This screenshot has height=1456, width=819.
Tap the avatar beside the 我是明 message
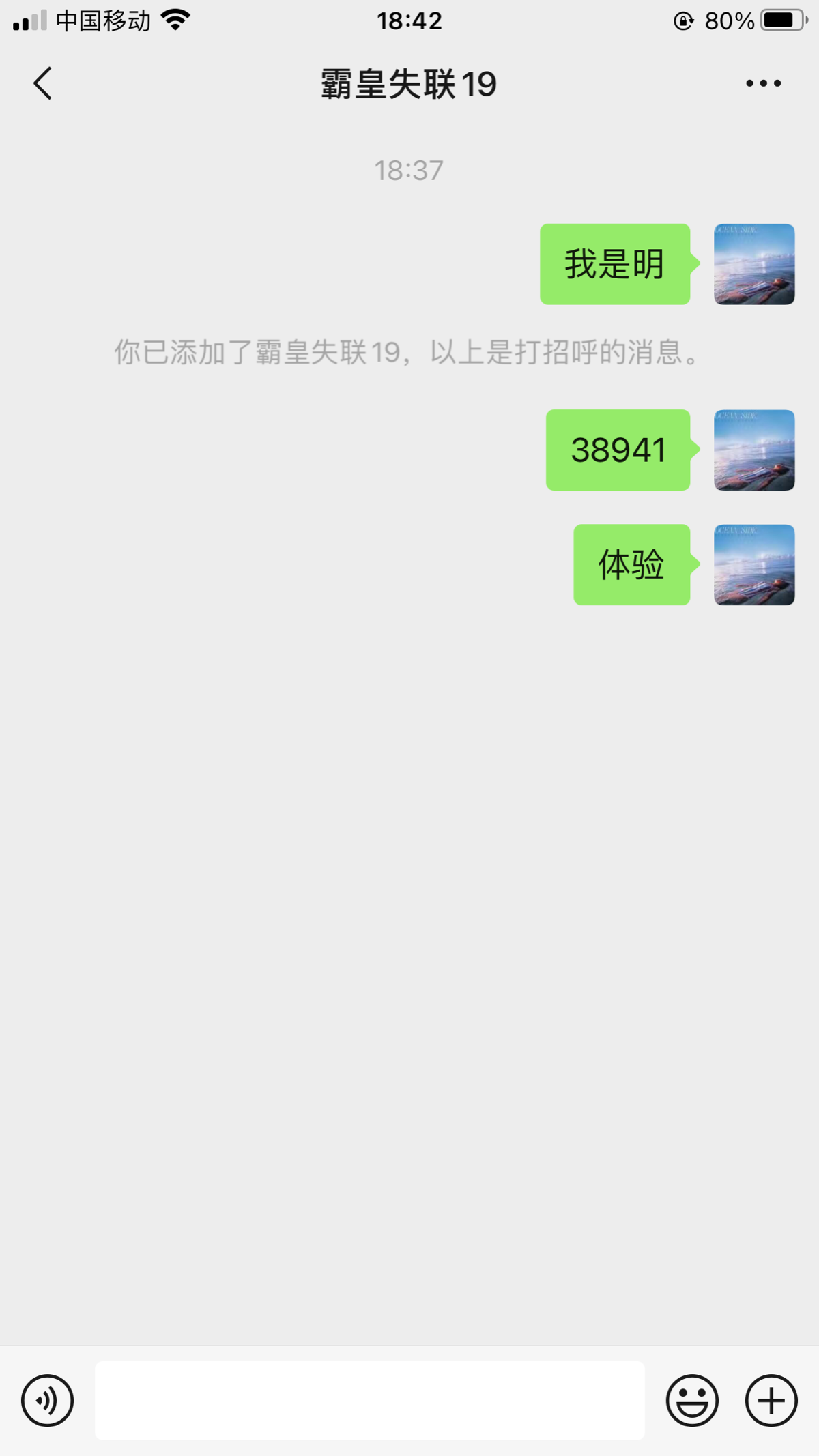point(754,264)
